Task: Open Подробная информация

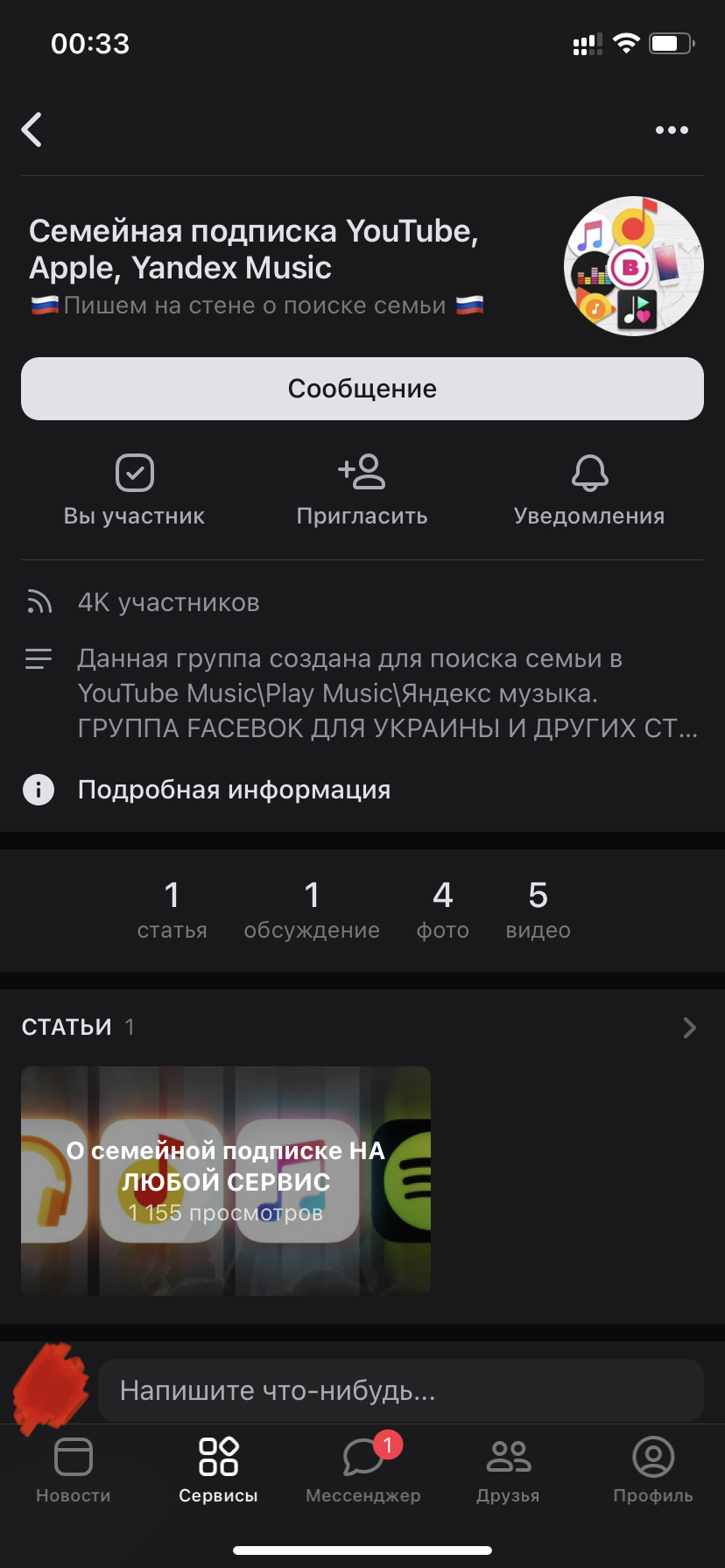Action: click(x=234, y=790)
